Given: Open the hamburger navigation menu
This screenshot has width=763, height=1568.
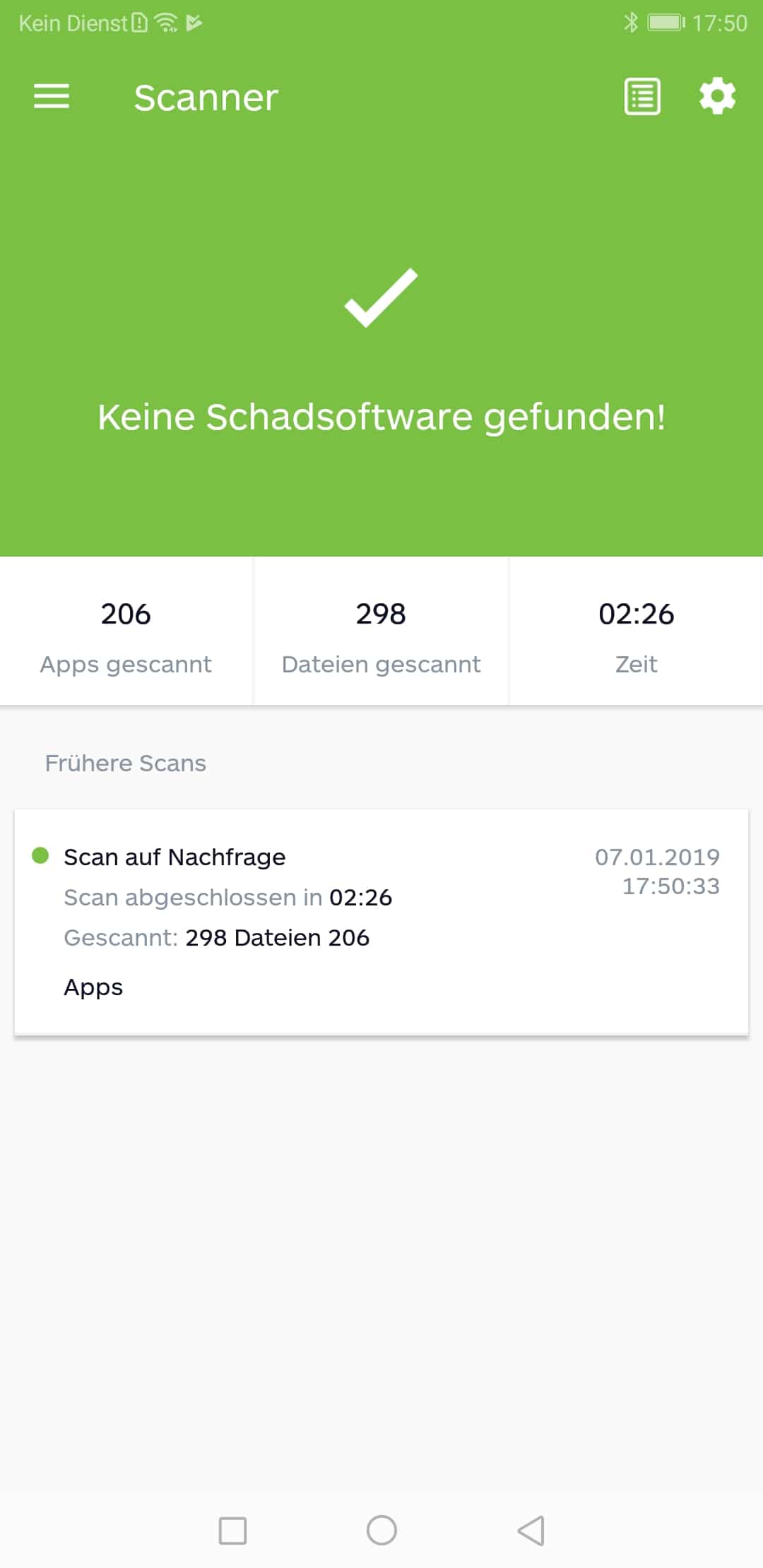Looking at the screenshot, I should [x=52, y=97].
